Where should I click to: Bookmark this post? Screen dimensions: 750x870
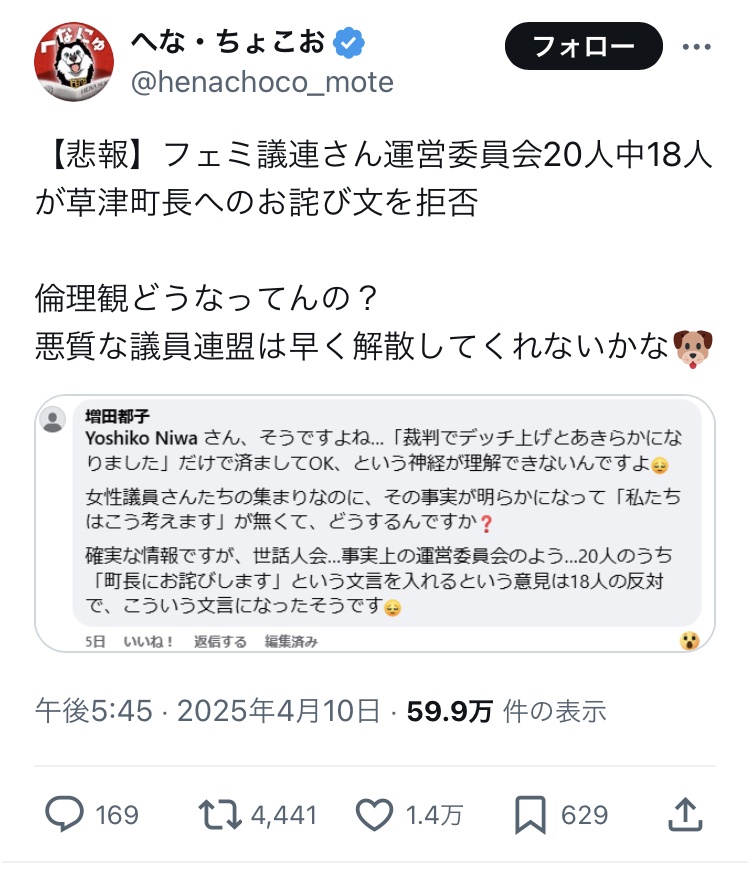[x=529, y=815]
